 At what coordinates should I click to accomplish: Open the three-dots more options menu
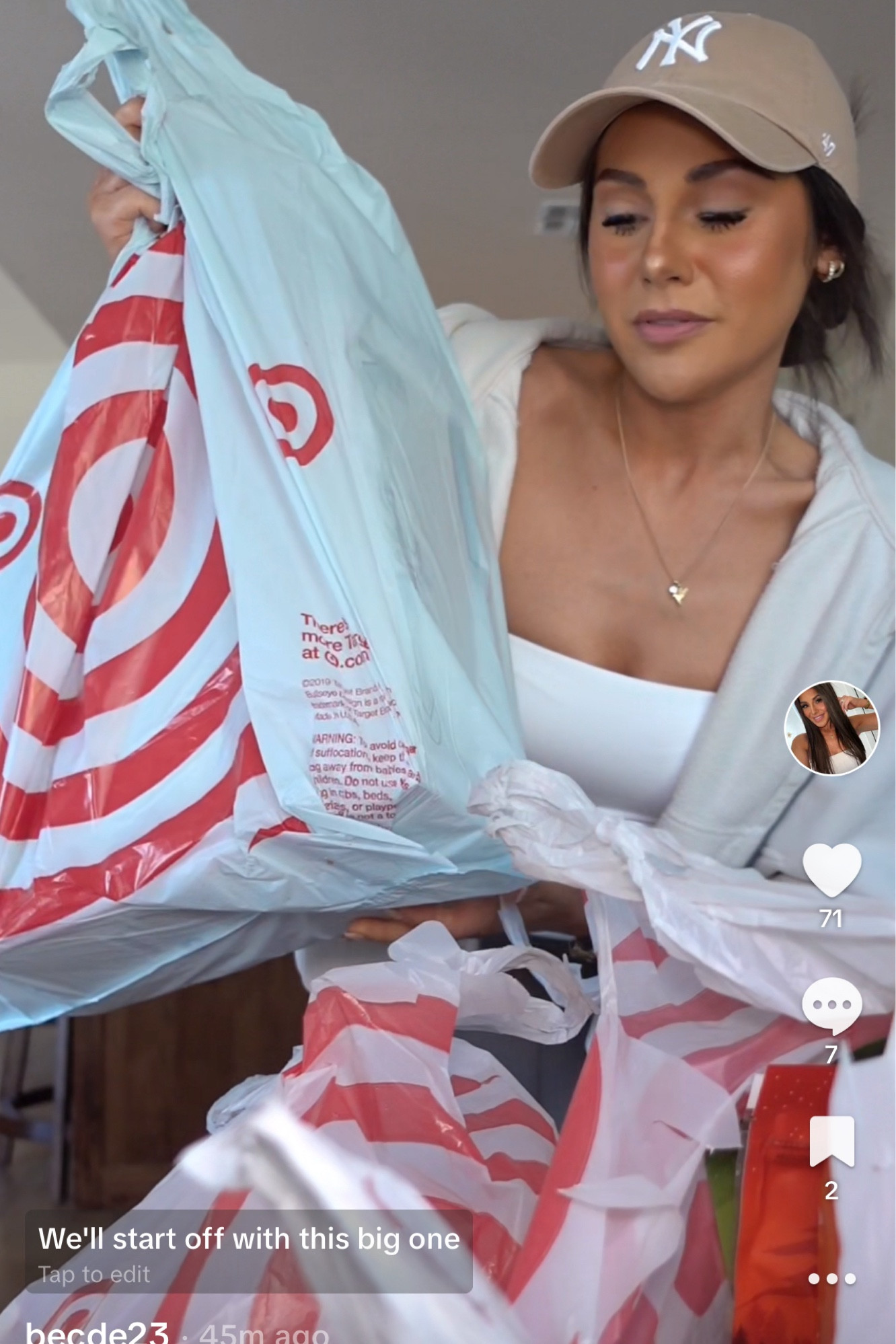click(831, 1278)
